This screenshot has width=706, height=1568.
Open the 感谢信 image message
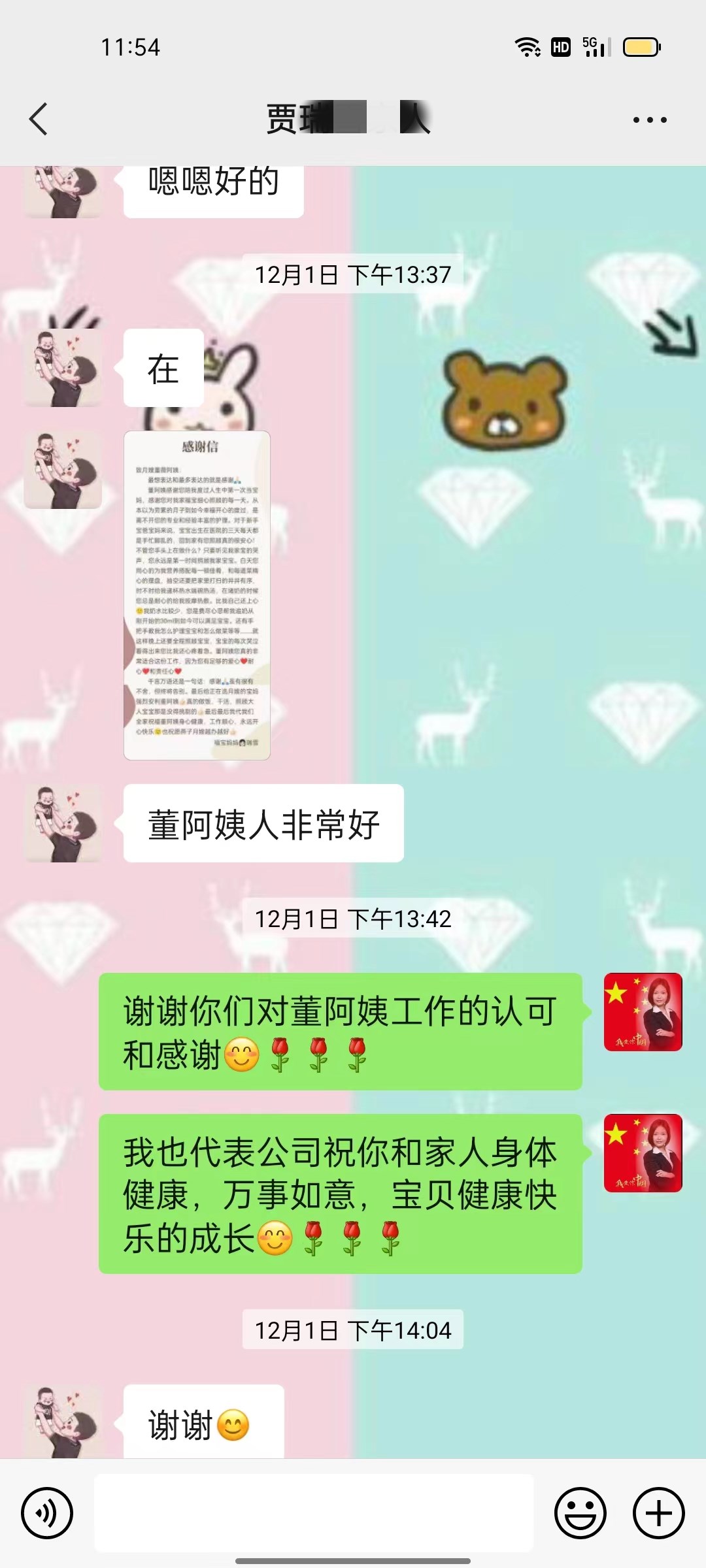(197, 595)
